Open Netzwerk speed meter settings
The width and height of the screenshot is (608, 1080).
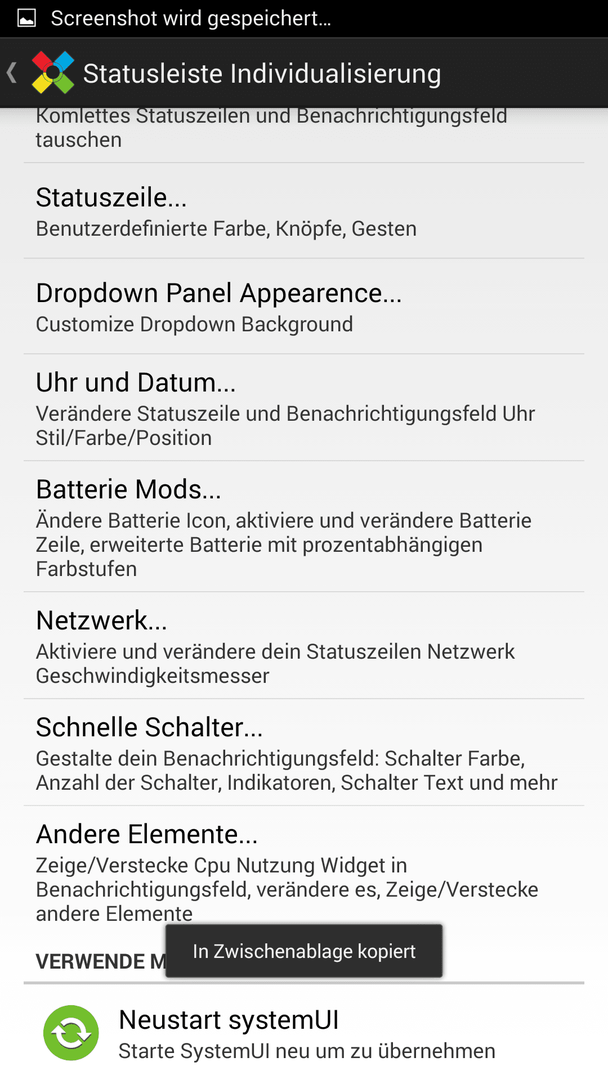304,645
